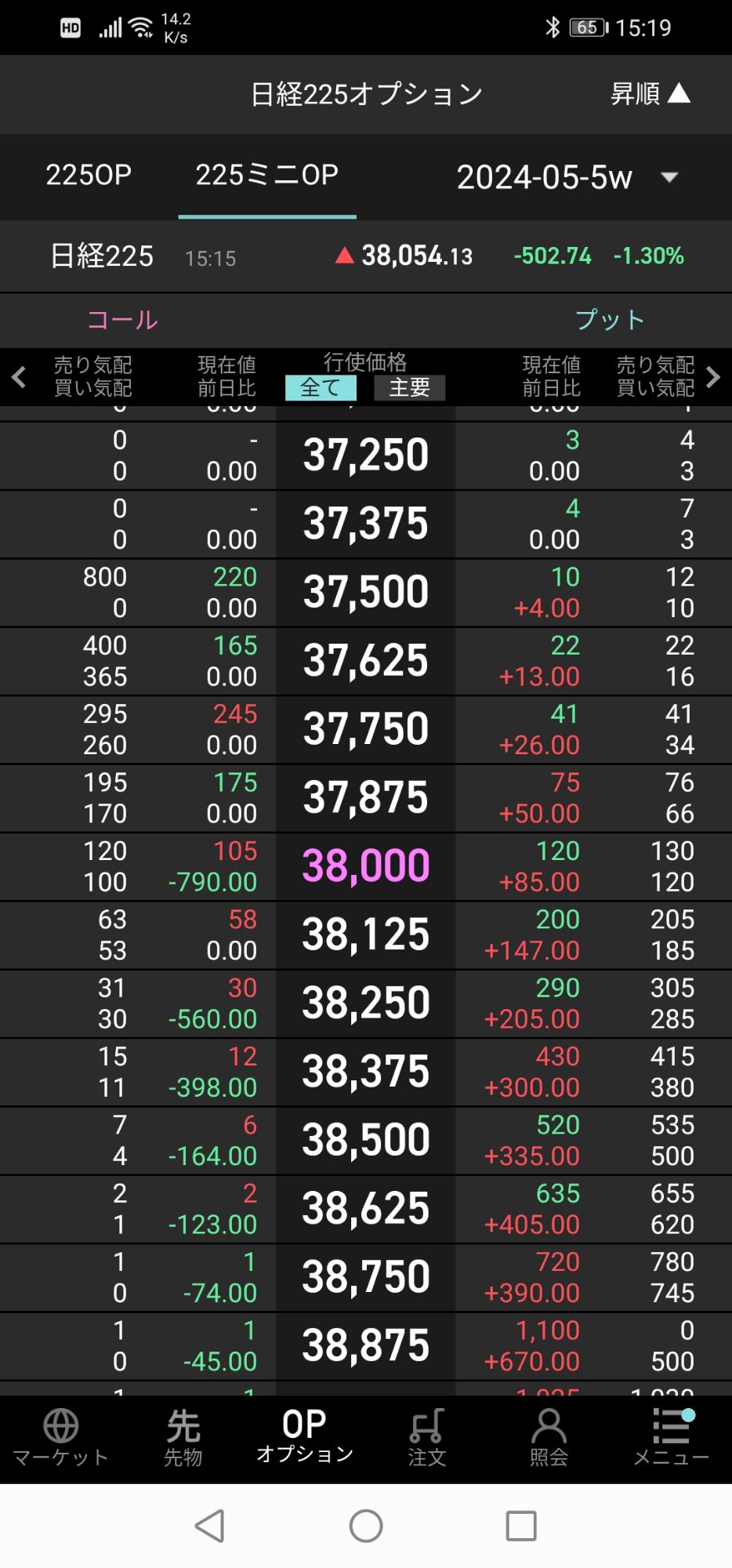The image size is (732, 1568).
Task: Open the 日経225 index quote row
Action: [366, 256]
